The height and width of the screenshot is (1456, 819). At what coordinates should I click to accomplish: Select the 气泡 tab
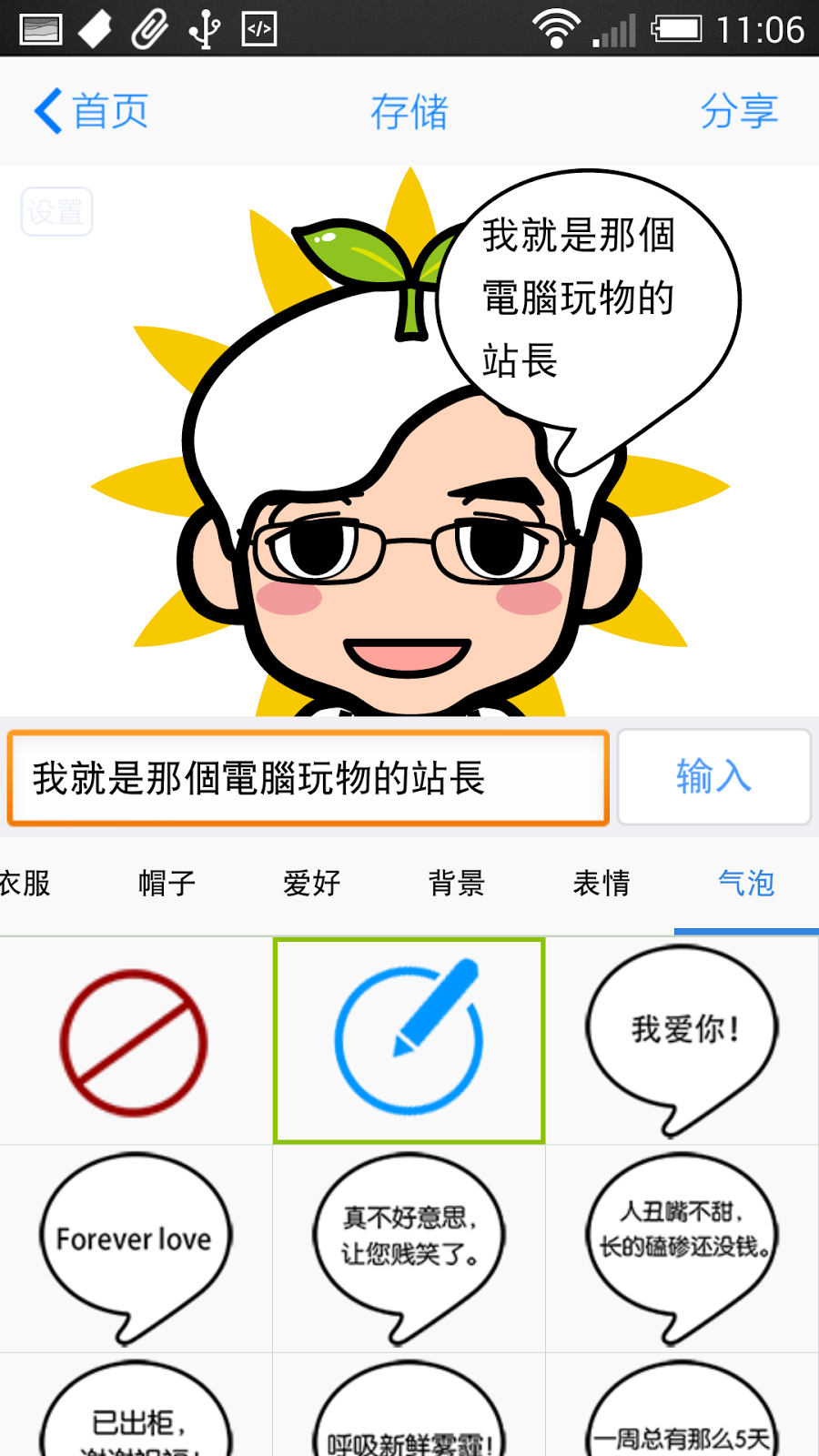pos(746,883)
